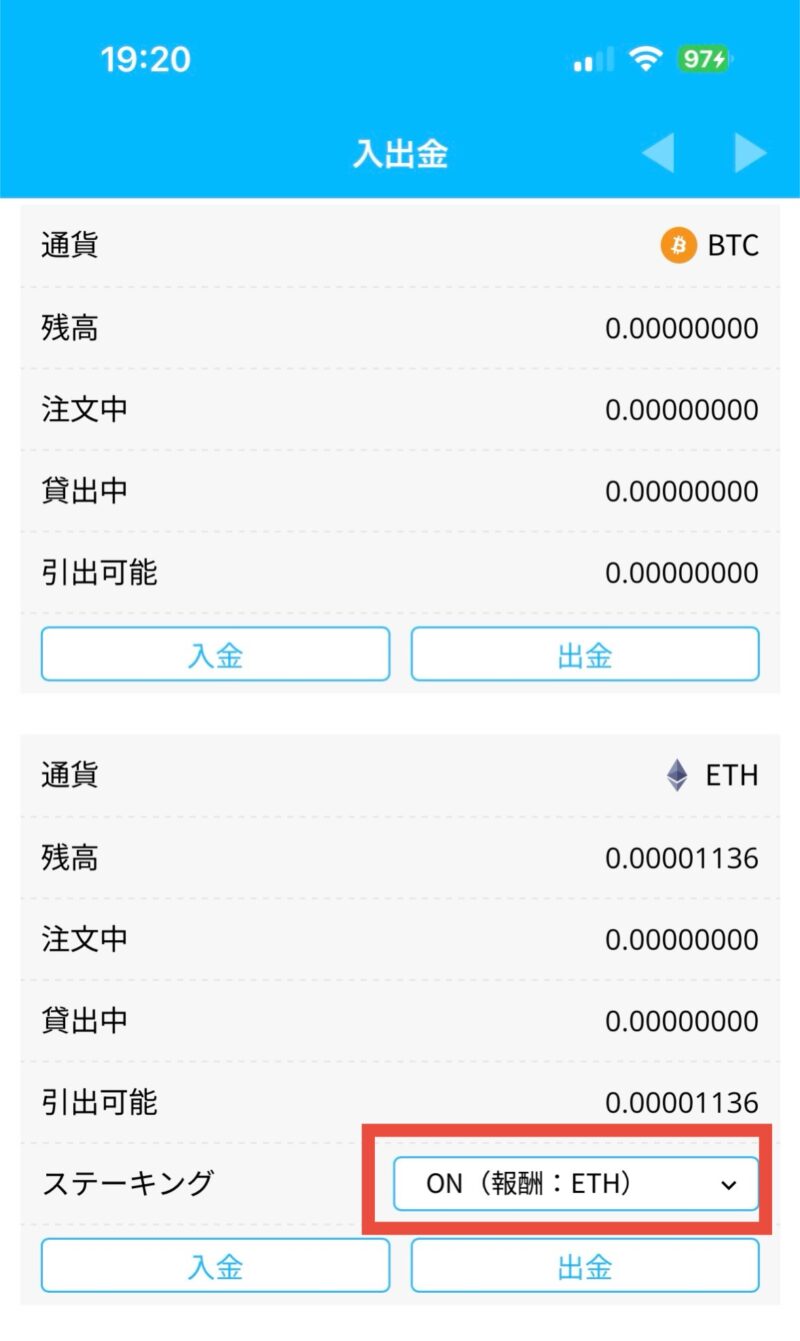Screen dimensions: 800x1341
Task: Tap the right arrow in the header
Action: click(x=750, y=154)
